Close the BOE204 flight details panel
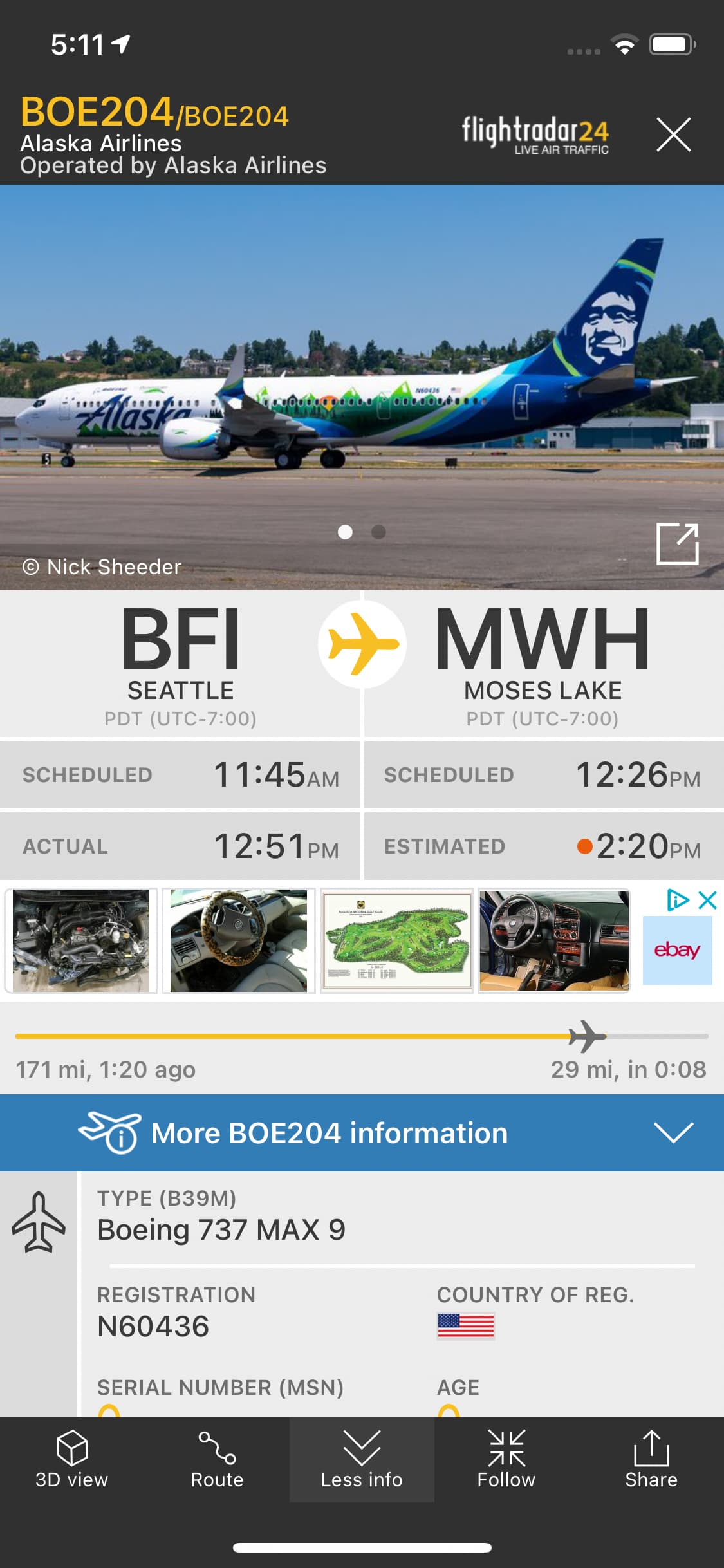Image resolution: width=724 pixels, height=1568 pixels. [673, 135]
